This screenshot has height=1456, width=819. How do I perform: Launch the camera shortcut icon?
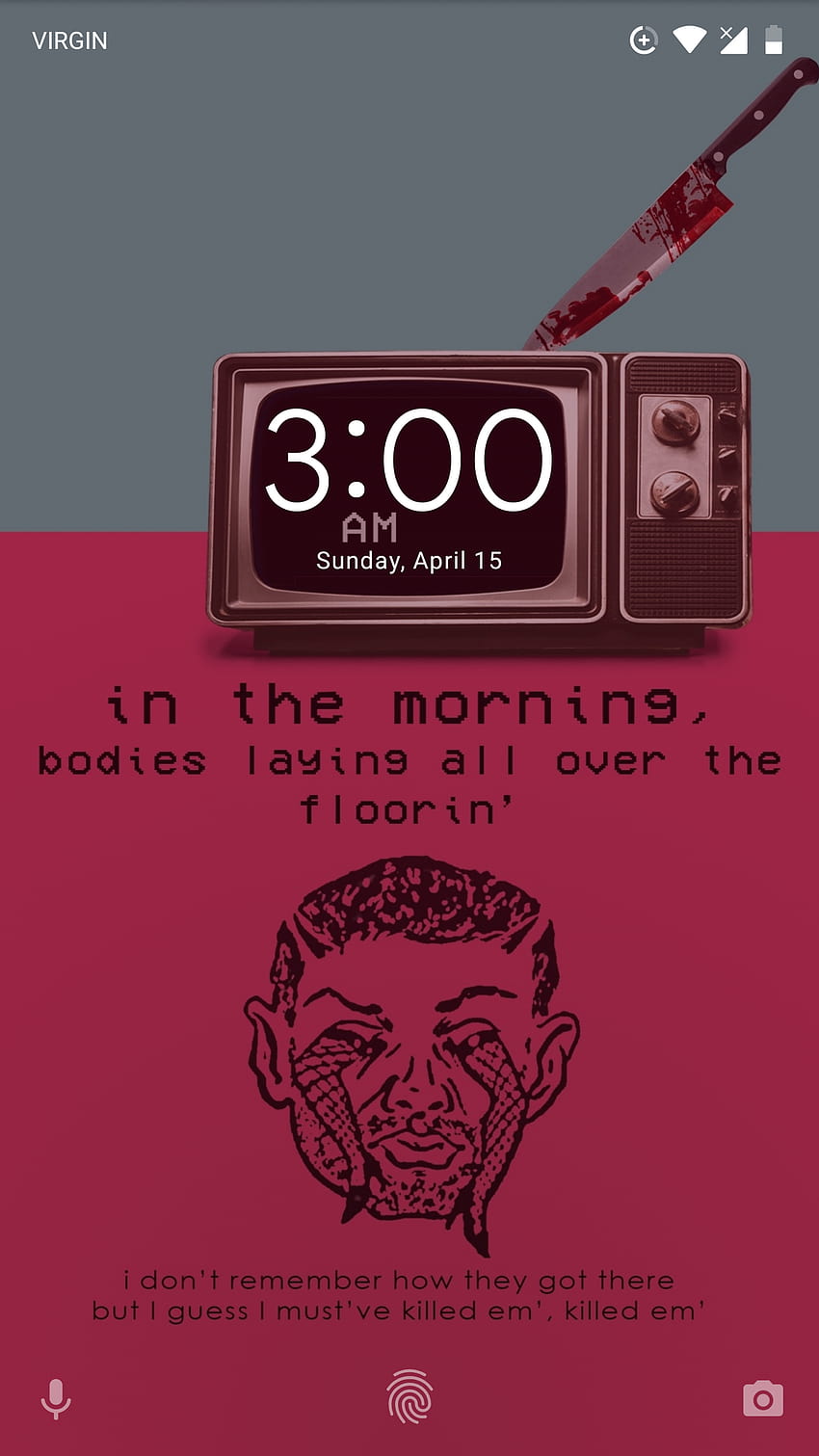(762, 1398)
